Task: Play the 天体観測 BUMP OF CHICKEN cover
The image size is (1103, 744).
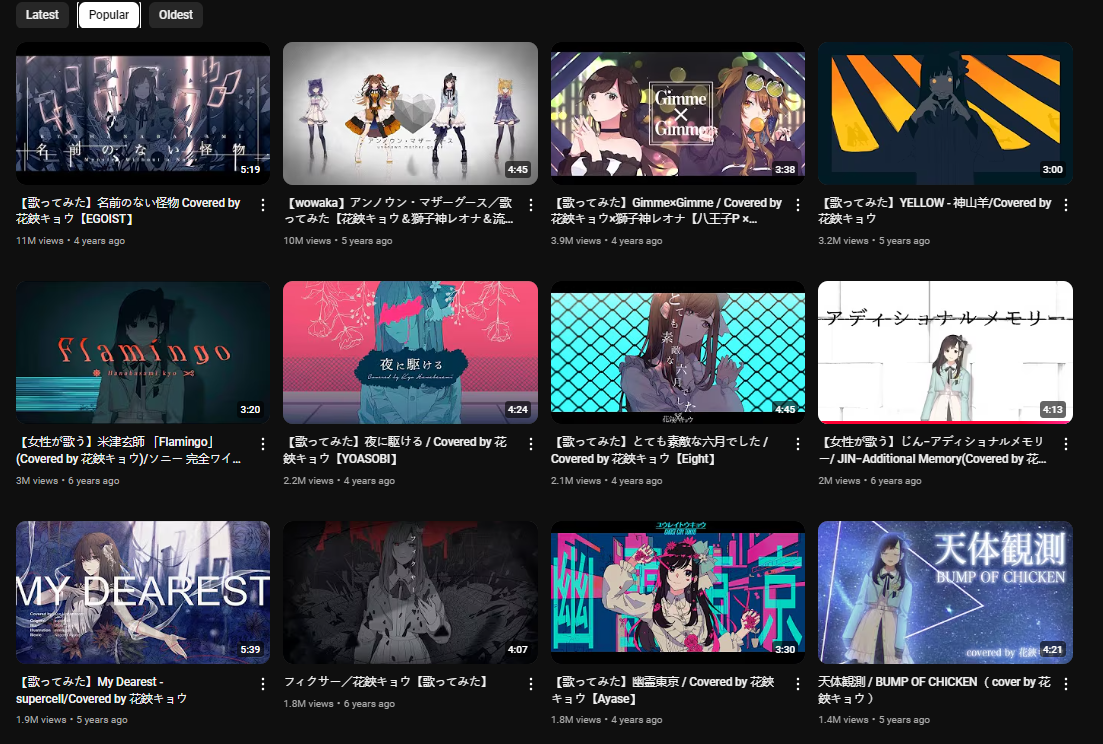Action: [945, 592]
